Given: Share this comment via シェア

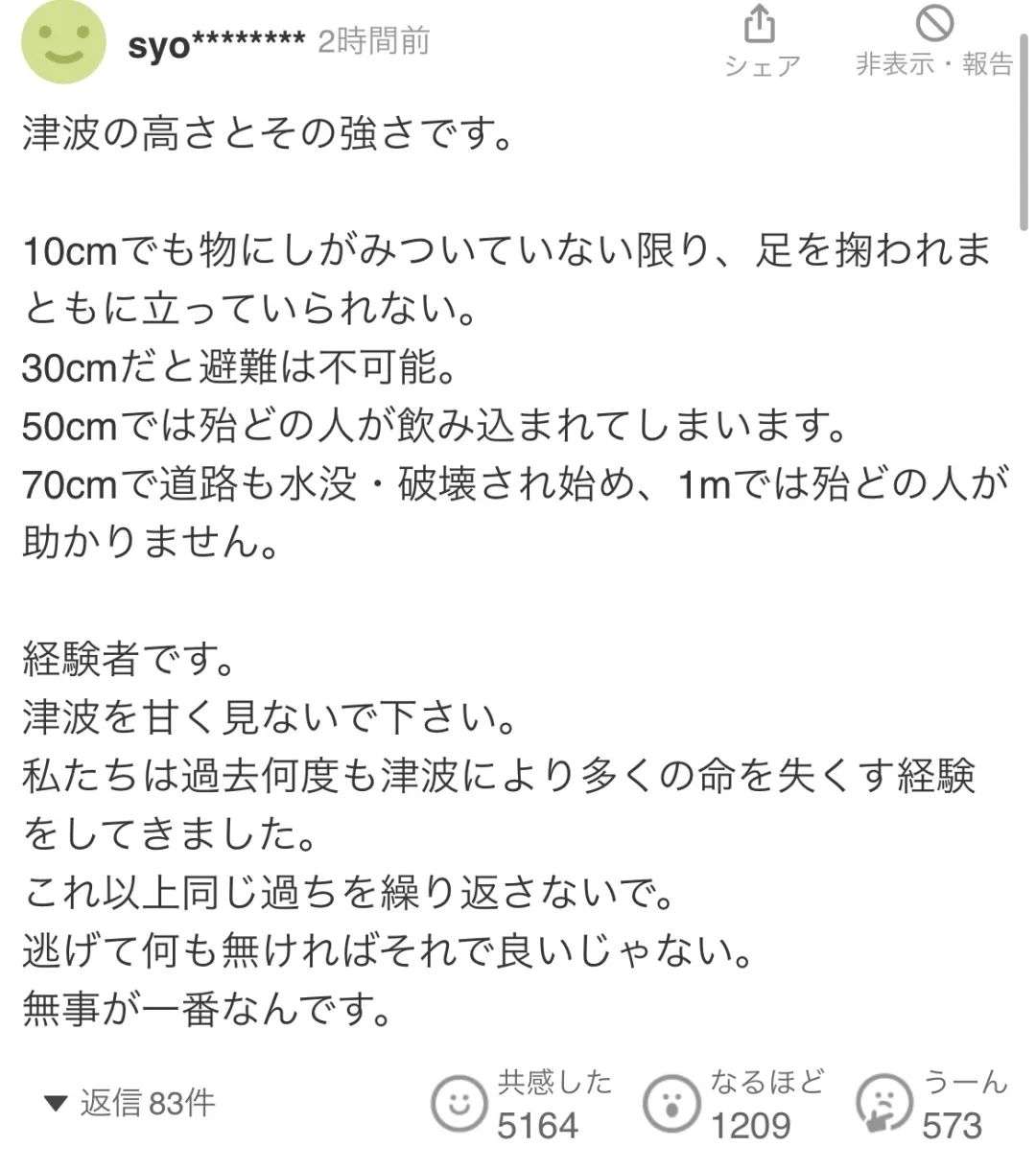Looking at the screenshot, I should coord(761,41).
